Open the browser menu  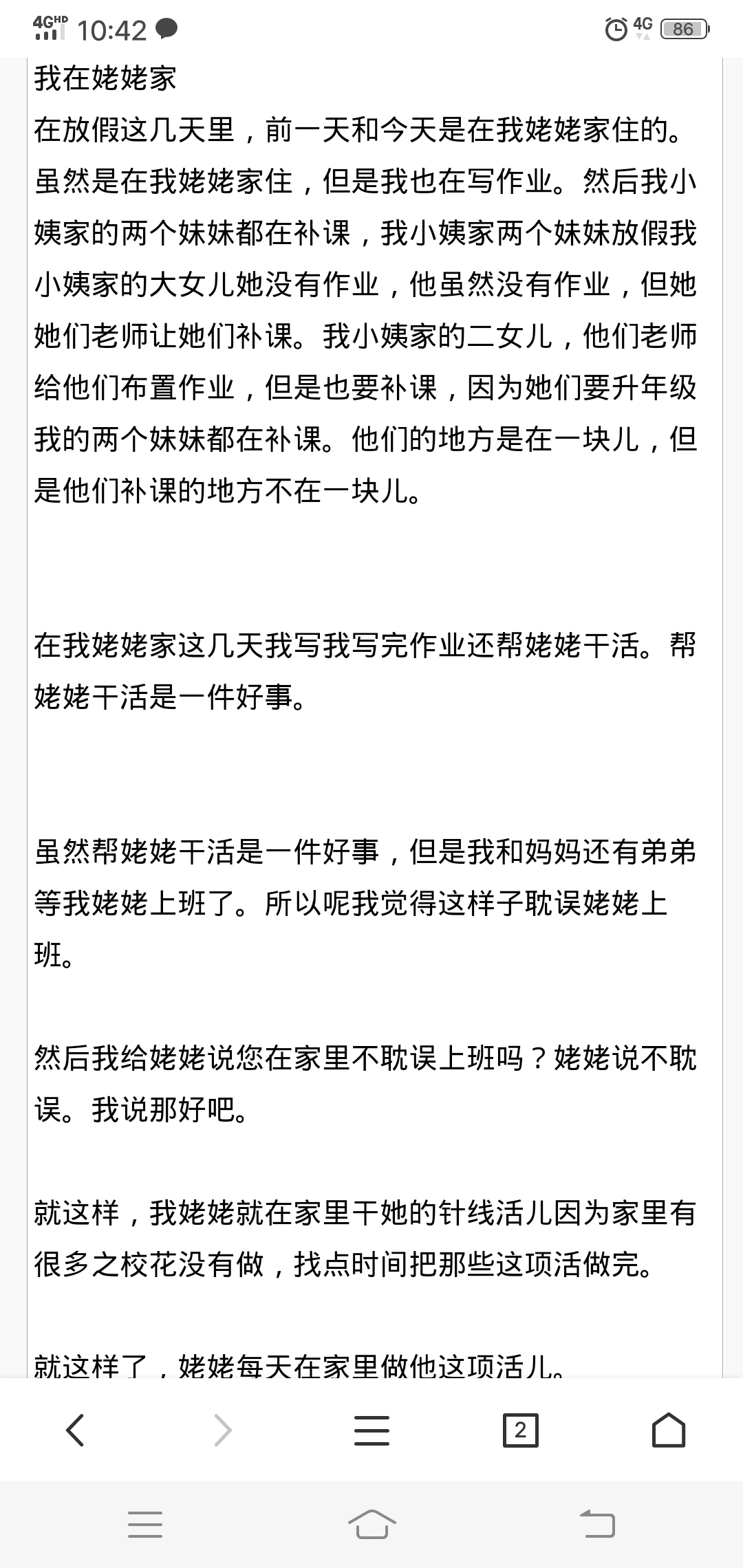pos(371,1430)
